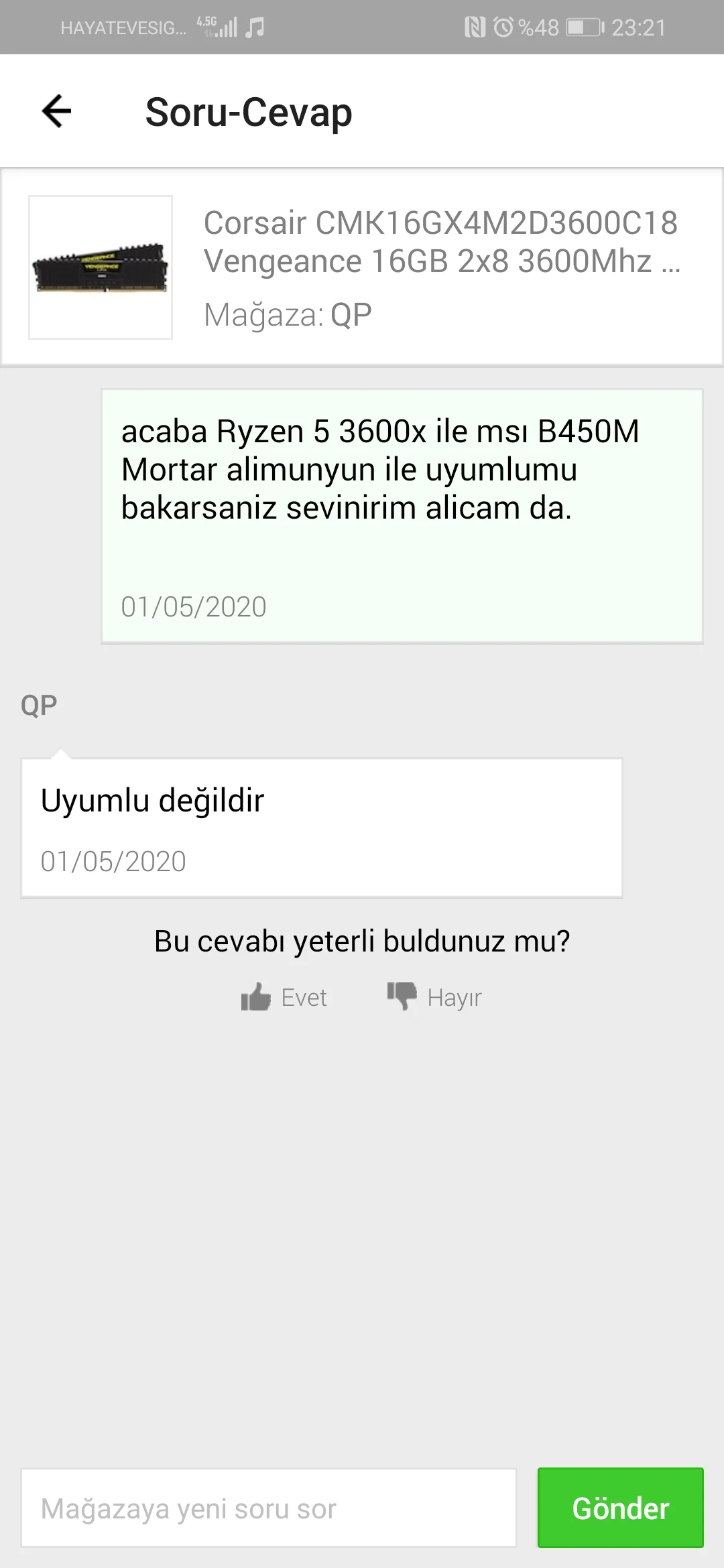This screenshot has height=1568, width=724.
Task: Tap the green Gönder button
Action: pos(620,1508)
